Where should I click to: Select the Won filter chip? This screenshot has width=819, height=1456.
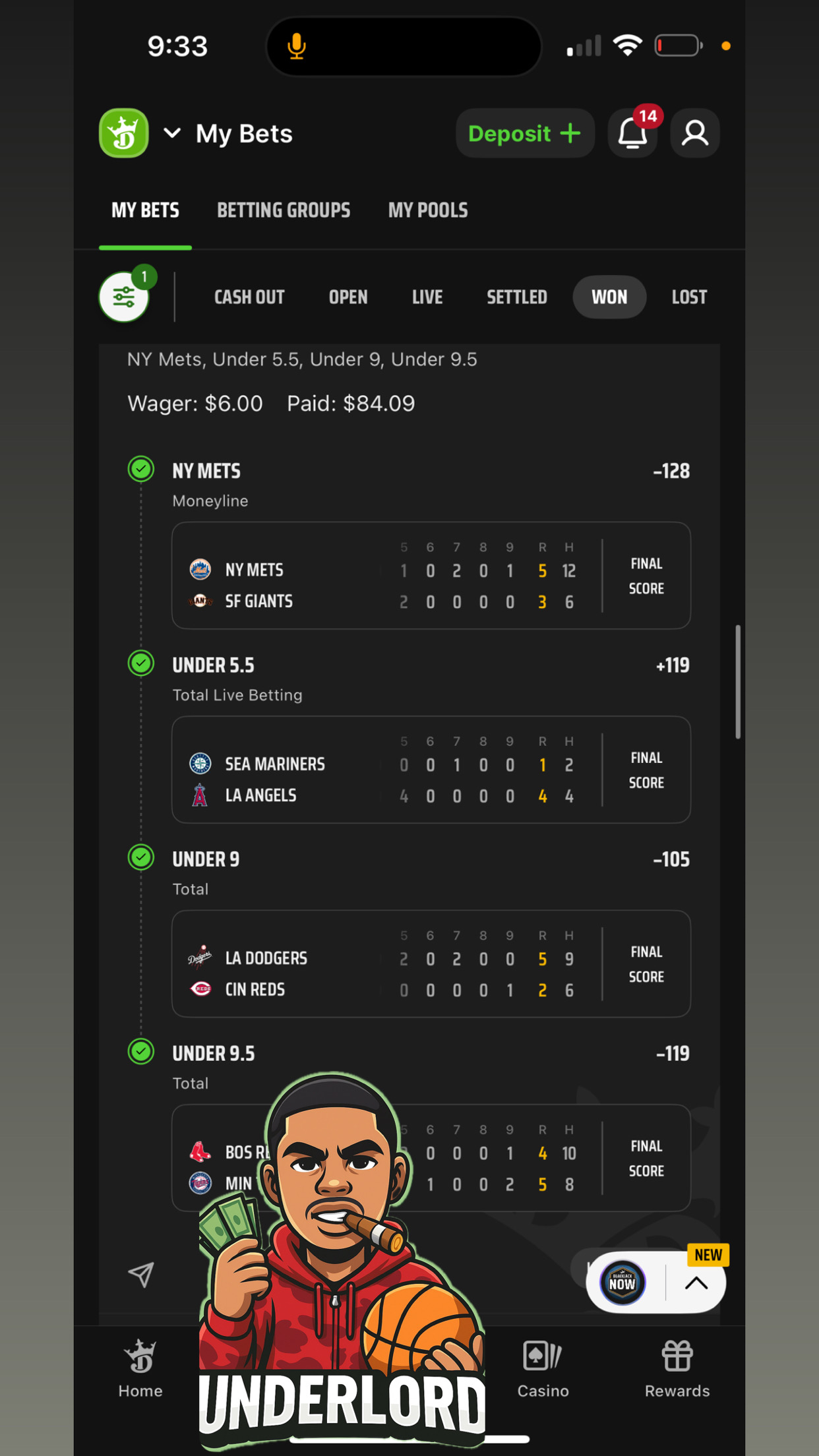pyautogui.click(x=609, y=297)
